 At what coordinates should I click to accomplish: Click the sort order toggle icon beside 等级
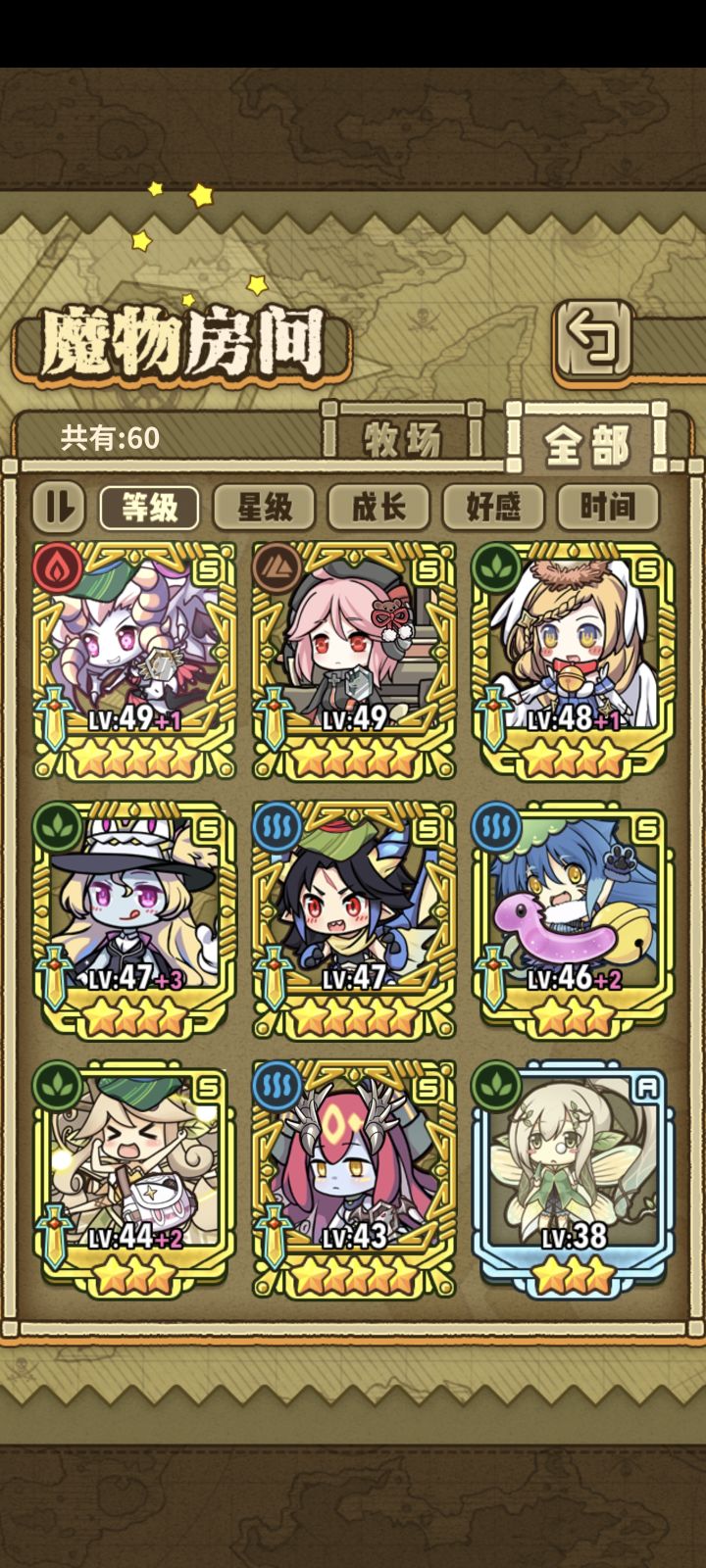point(58,507)
